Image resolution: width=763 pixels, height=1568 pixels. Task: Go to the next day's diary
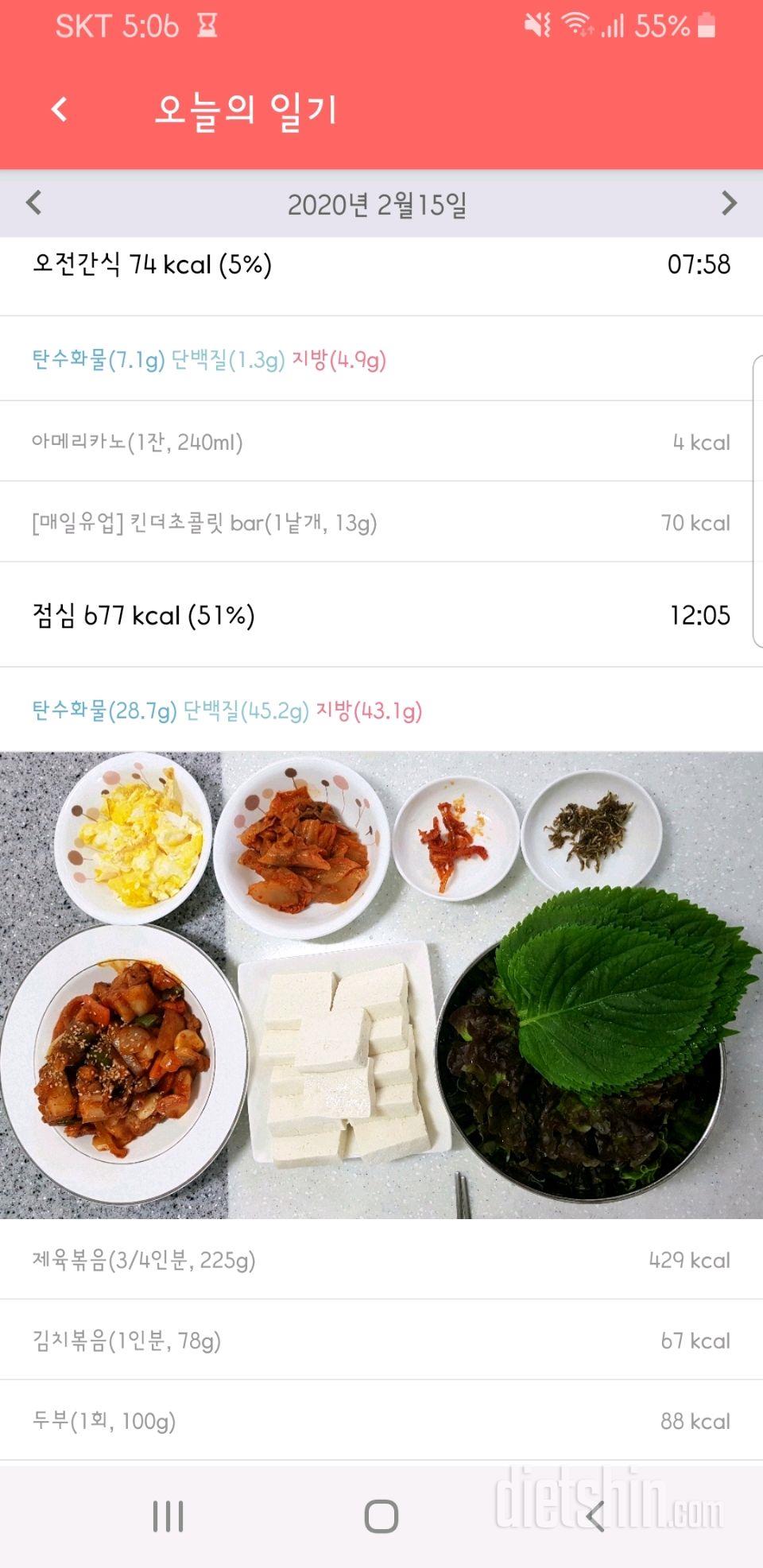pos(729,203)
